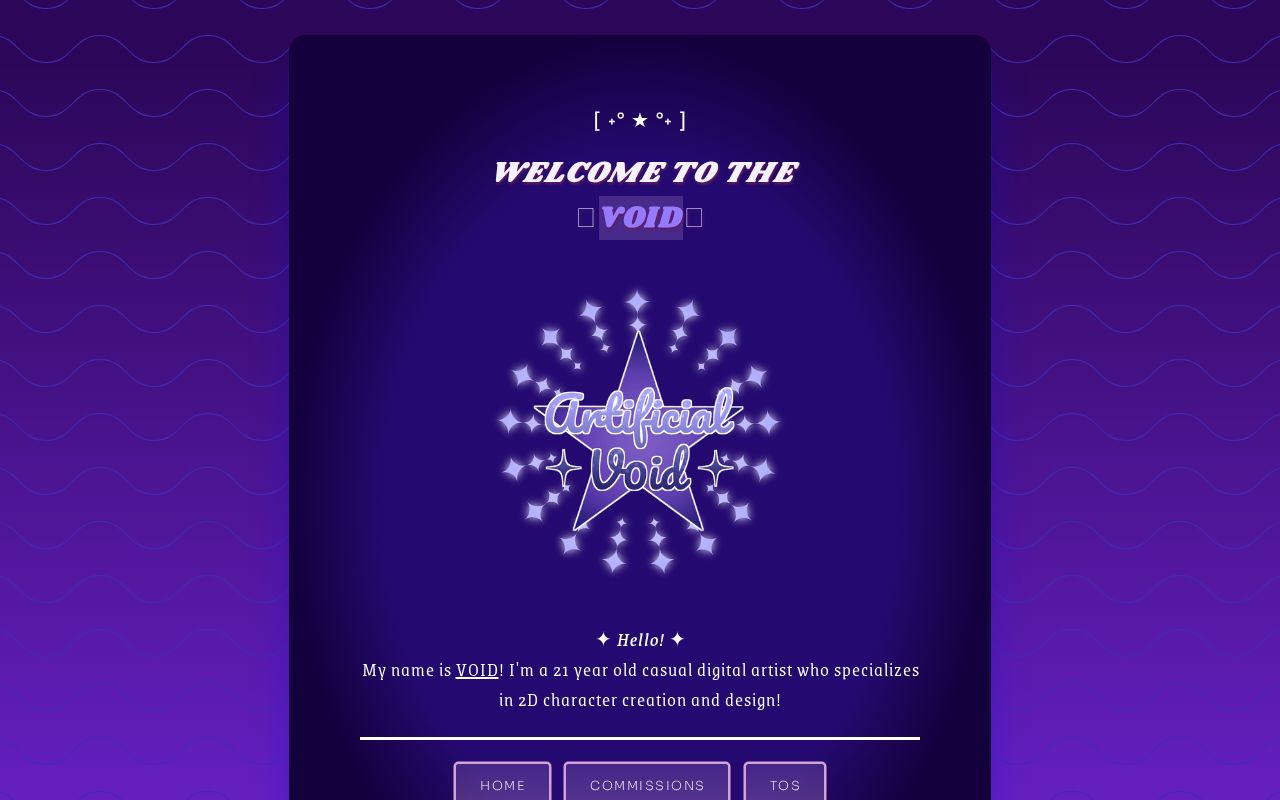Go to the Home page
This screenshot has height=800, width=1280.
502,784
